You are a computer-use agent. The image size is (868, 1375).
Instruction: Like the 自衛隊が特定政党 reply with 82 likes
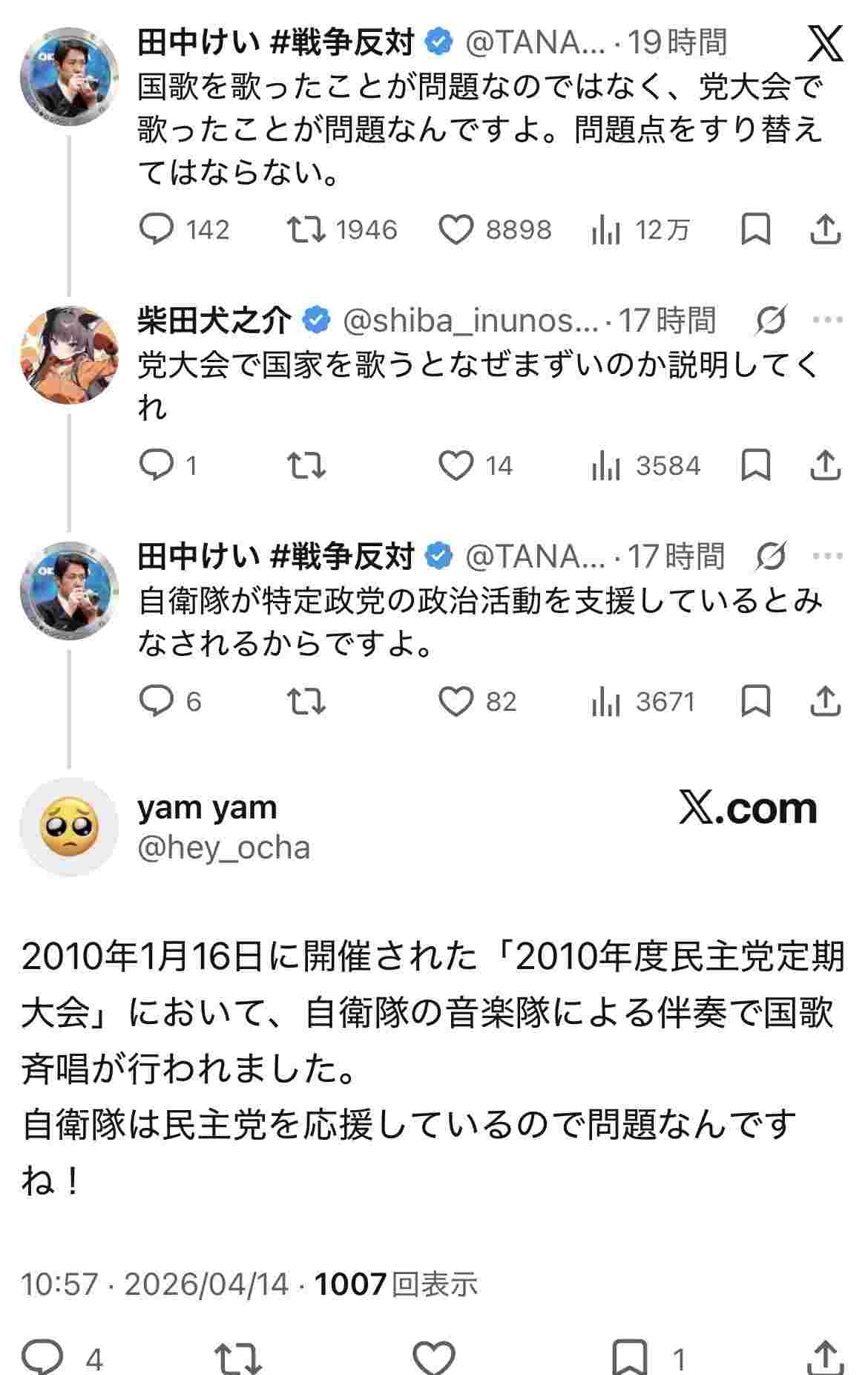point(456,701)
